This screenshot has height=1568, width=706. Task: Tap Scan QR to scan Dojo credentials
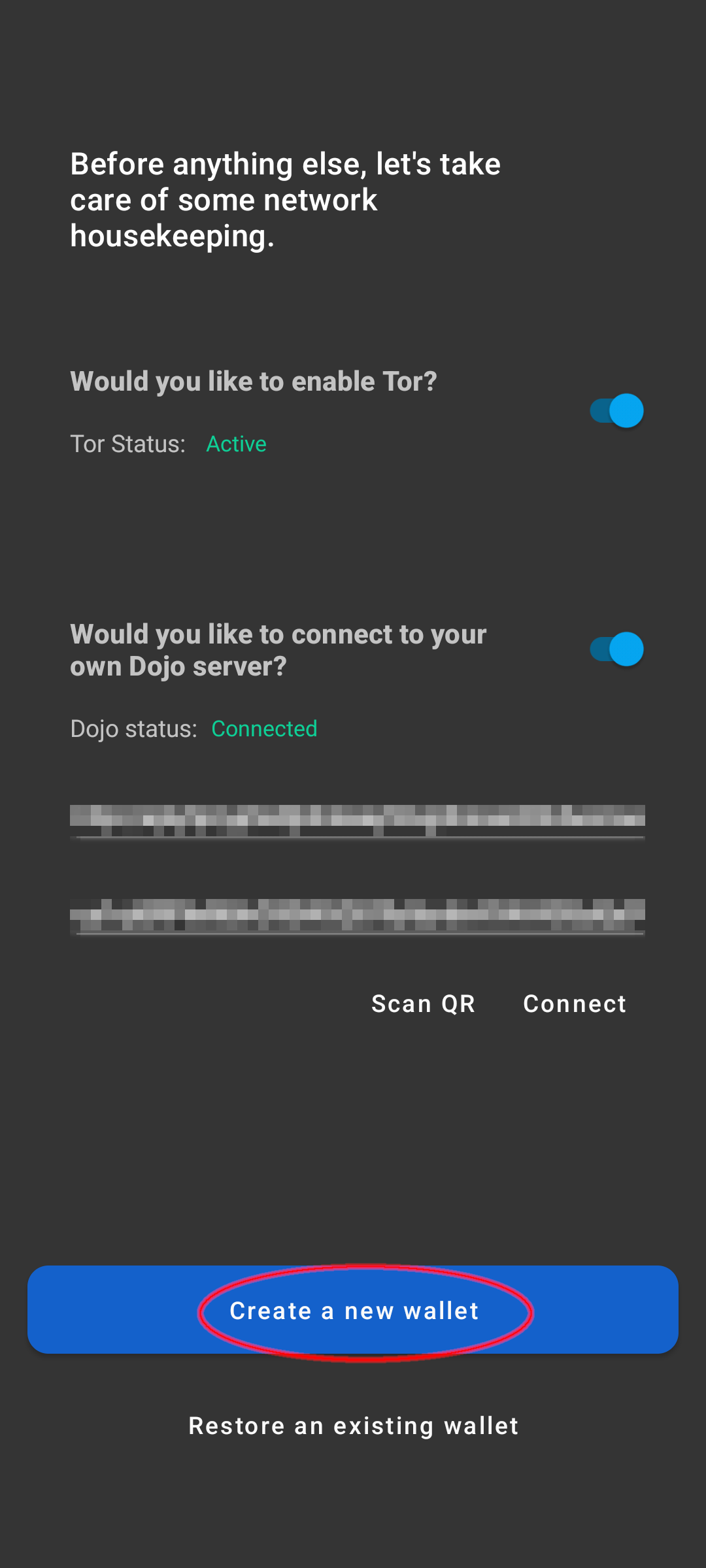coord(423,1004)
